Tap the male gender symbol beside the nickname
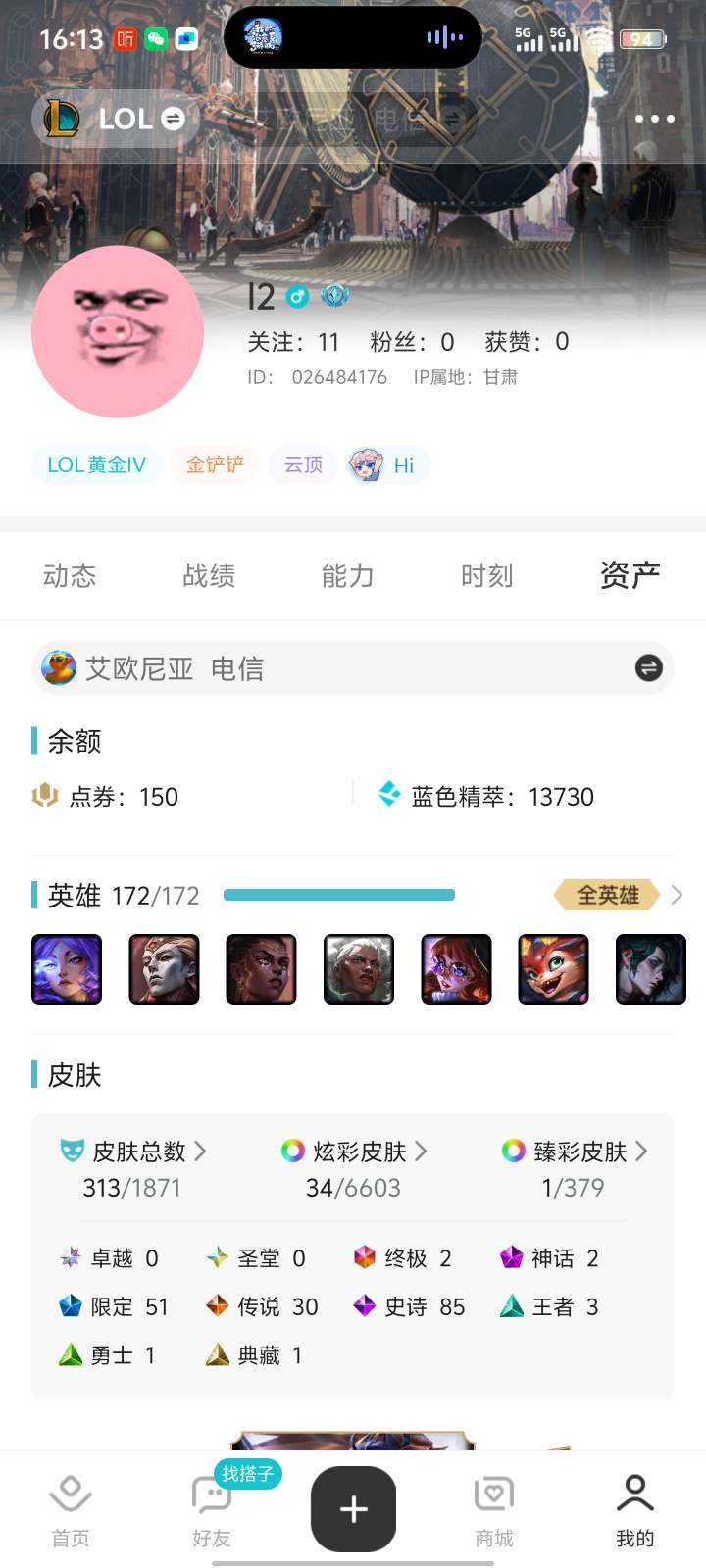Viewport: 706px width, 1568px height. pos(299,297)
